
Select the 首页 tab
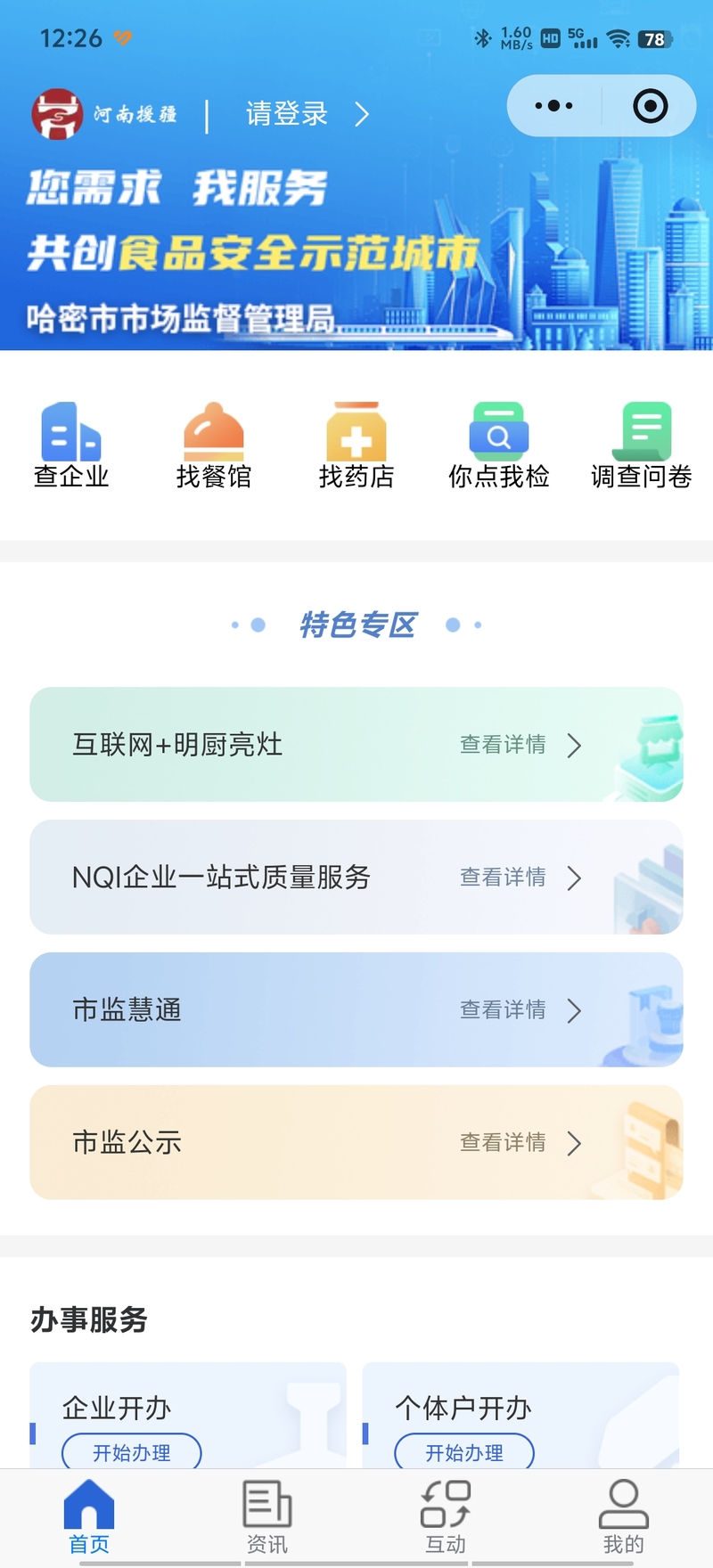(x=89, y=1518)
